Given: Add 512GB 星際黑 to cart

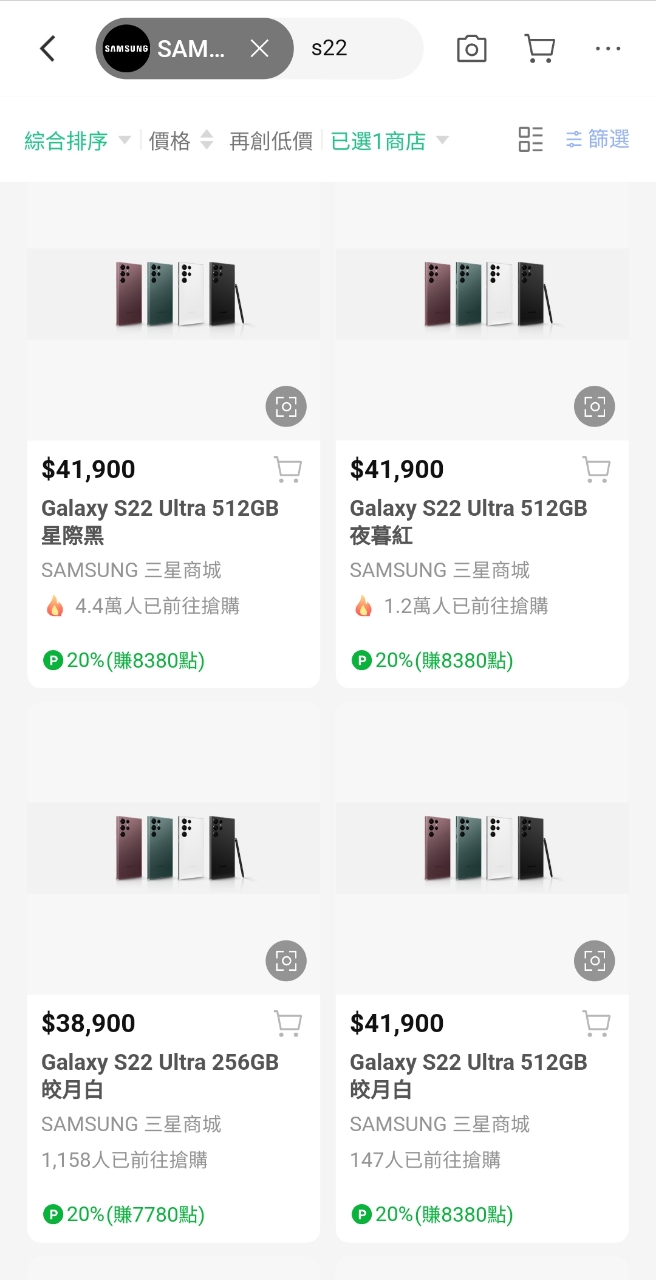Looking at the screenshot, I should (x=288, y=469).
